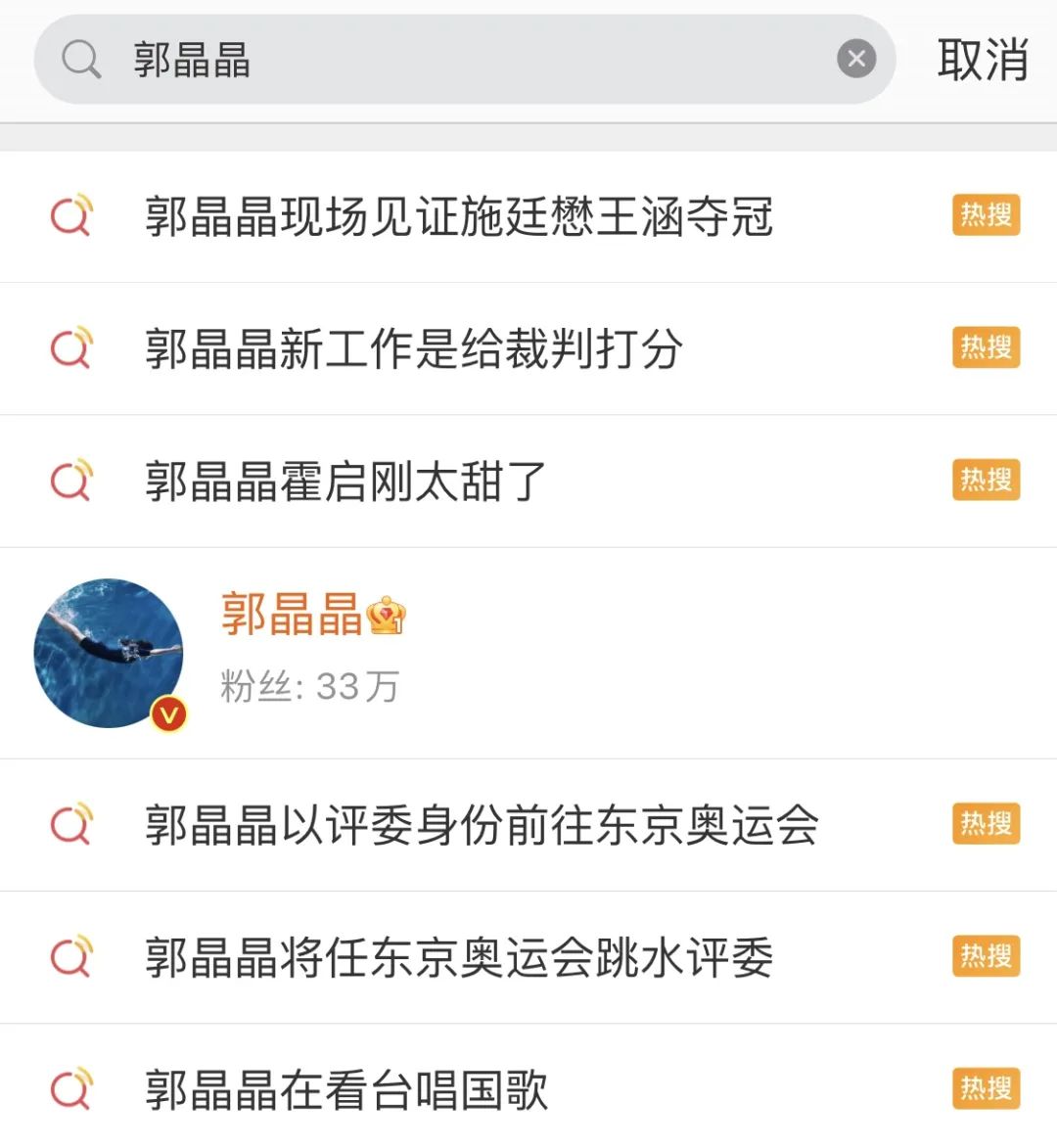The width and height of the screenshot is (1057, 1148).
Task: Open suggestion 郭晶晶将任东京奥运会跳水评委
Action: point(459,957)
